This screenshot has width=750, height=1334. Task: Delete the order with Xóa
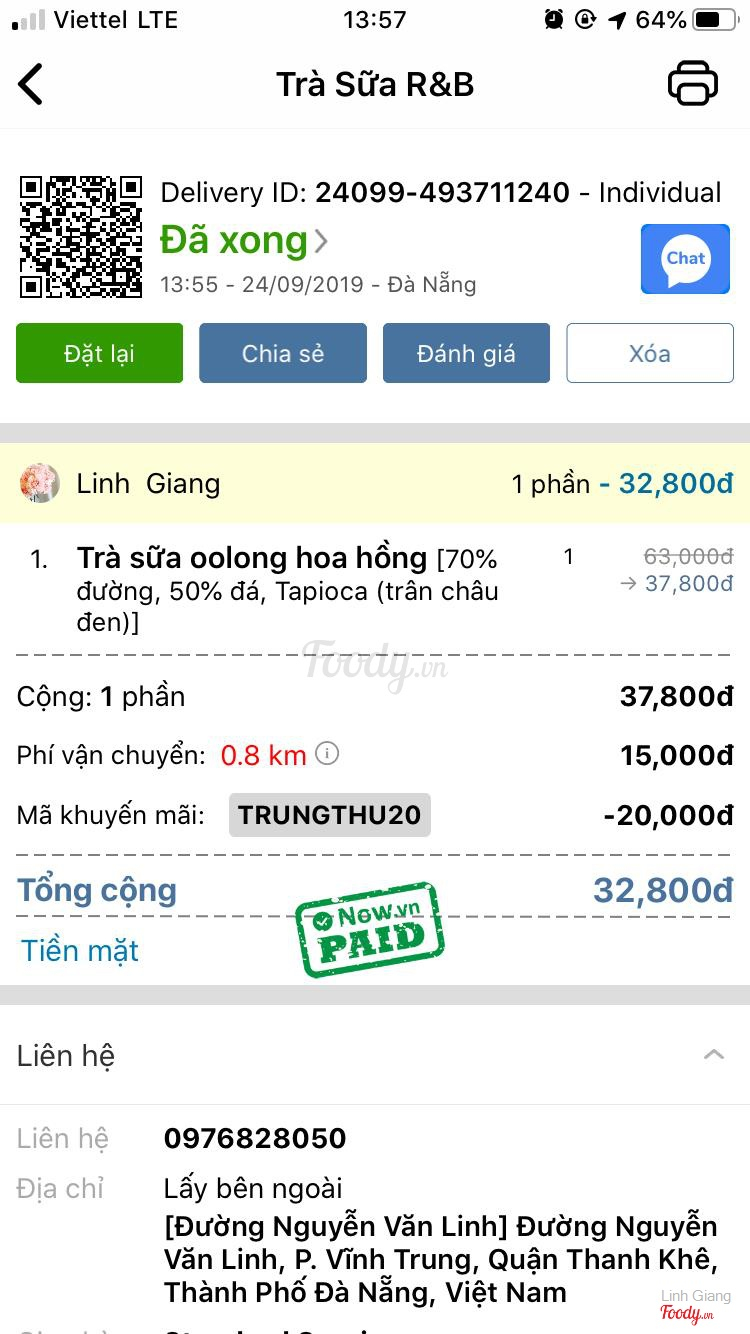point(650,353)
